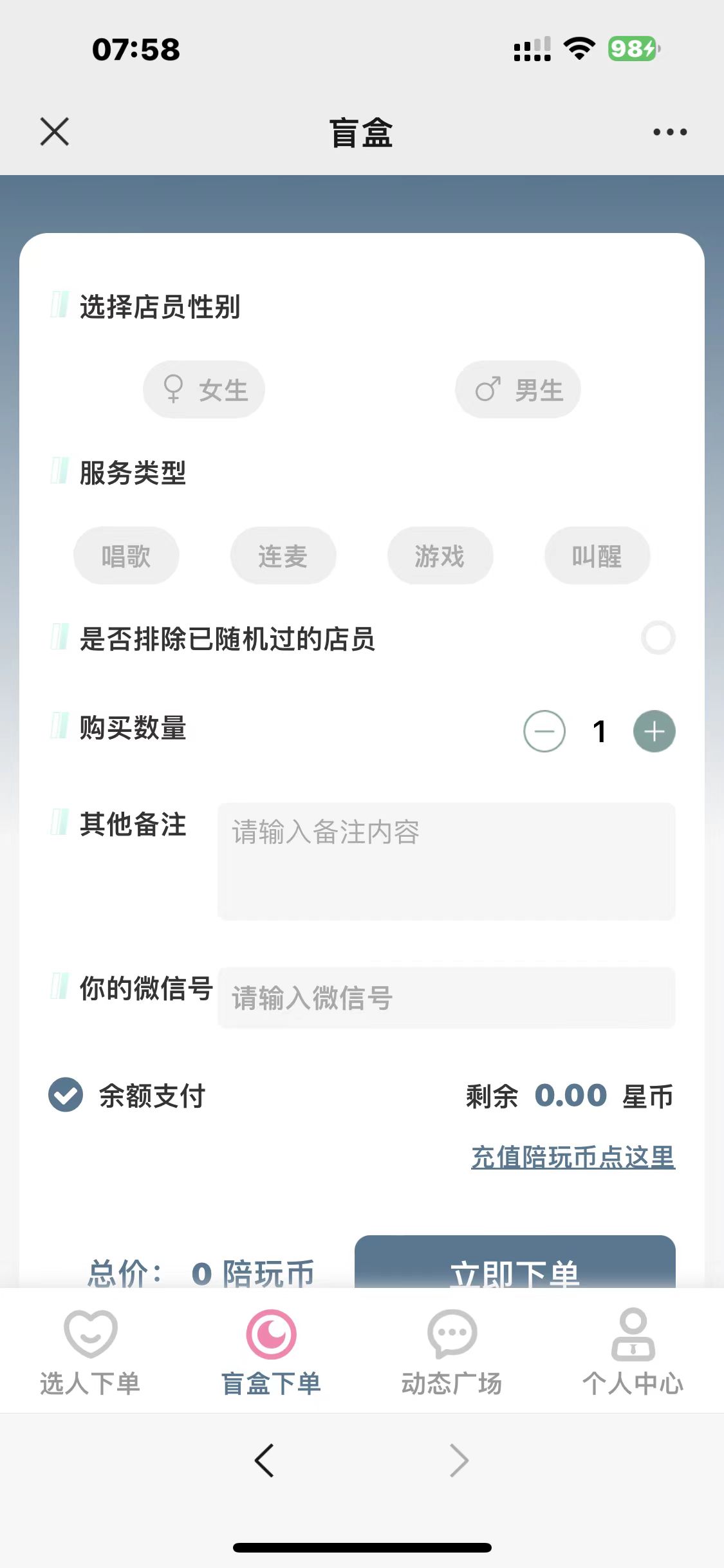Open the 充值陪玩币点这里 recharge link
This screenshot has height=1568, width=724.
coord(573,1157)
